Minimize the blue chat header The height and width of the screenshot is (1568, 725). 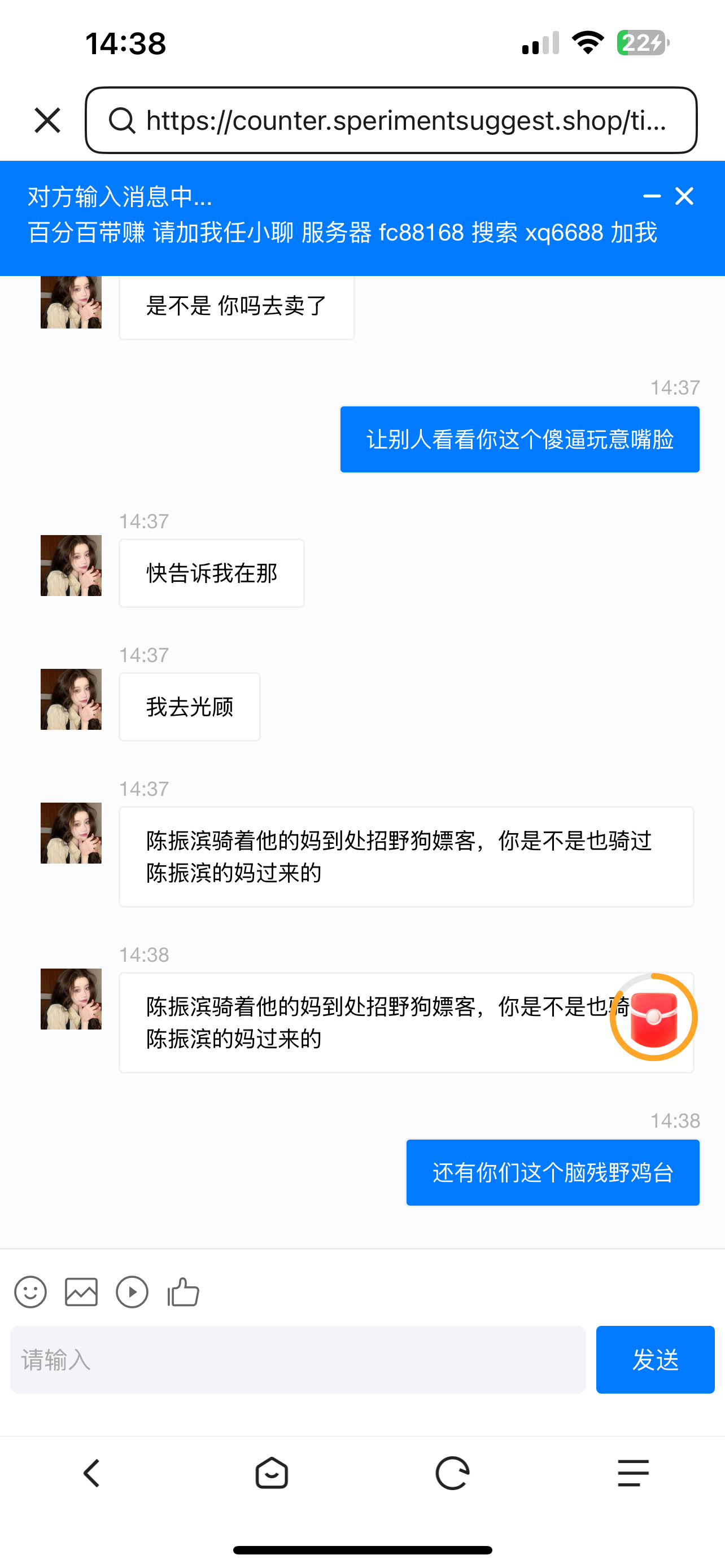(x=652, y=196)
